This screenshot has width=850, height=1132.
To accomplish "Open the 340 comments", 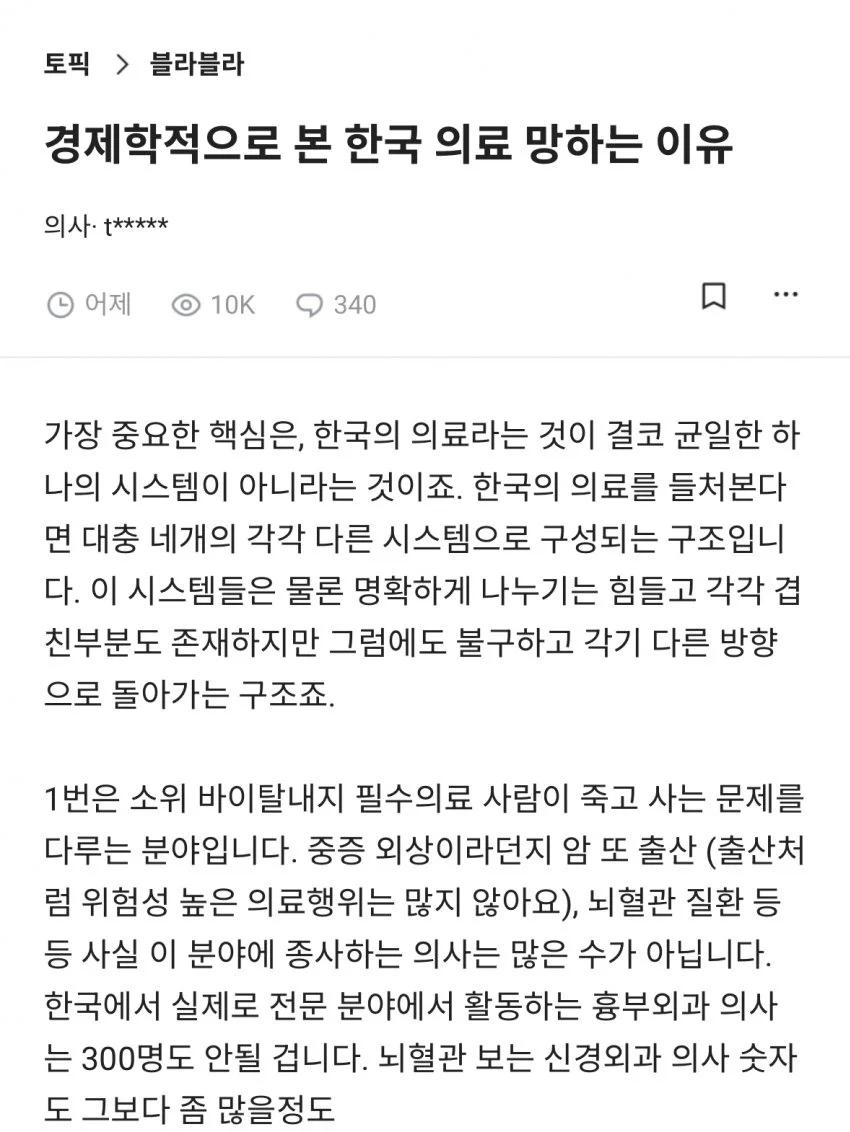I will [337, 305].
